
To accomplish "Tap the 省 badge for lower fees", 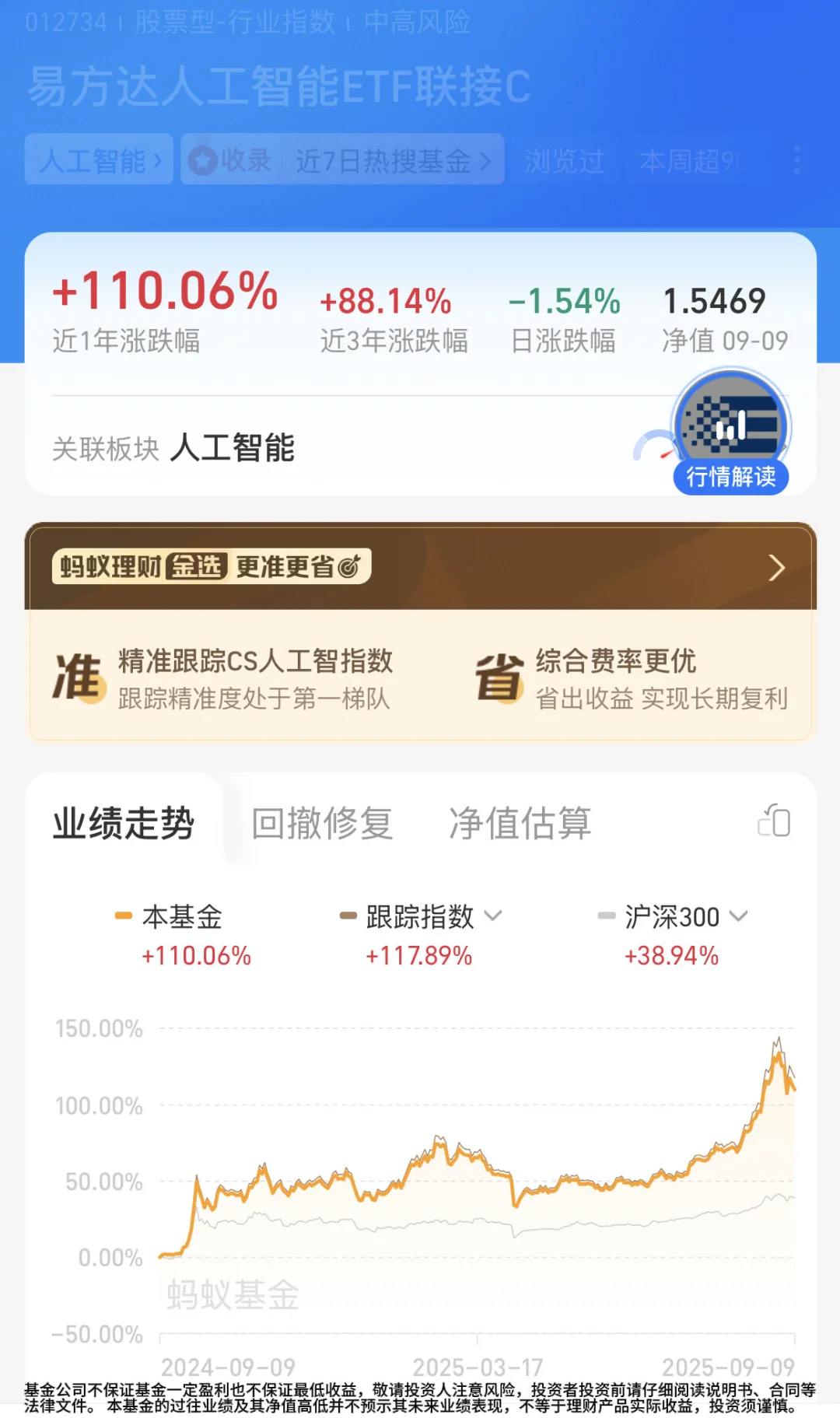I will pos(501,676).
